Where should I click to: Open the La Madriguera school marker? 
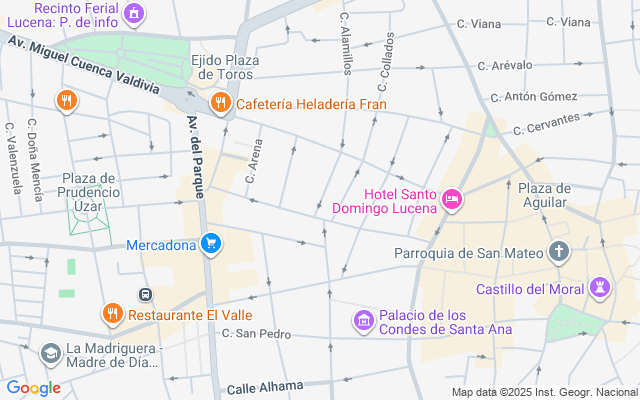tap(50, 353)
